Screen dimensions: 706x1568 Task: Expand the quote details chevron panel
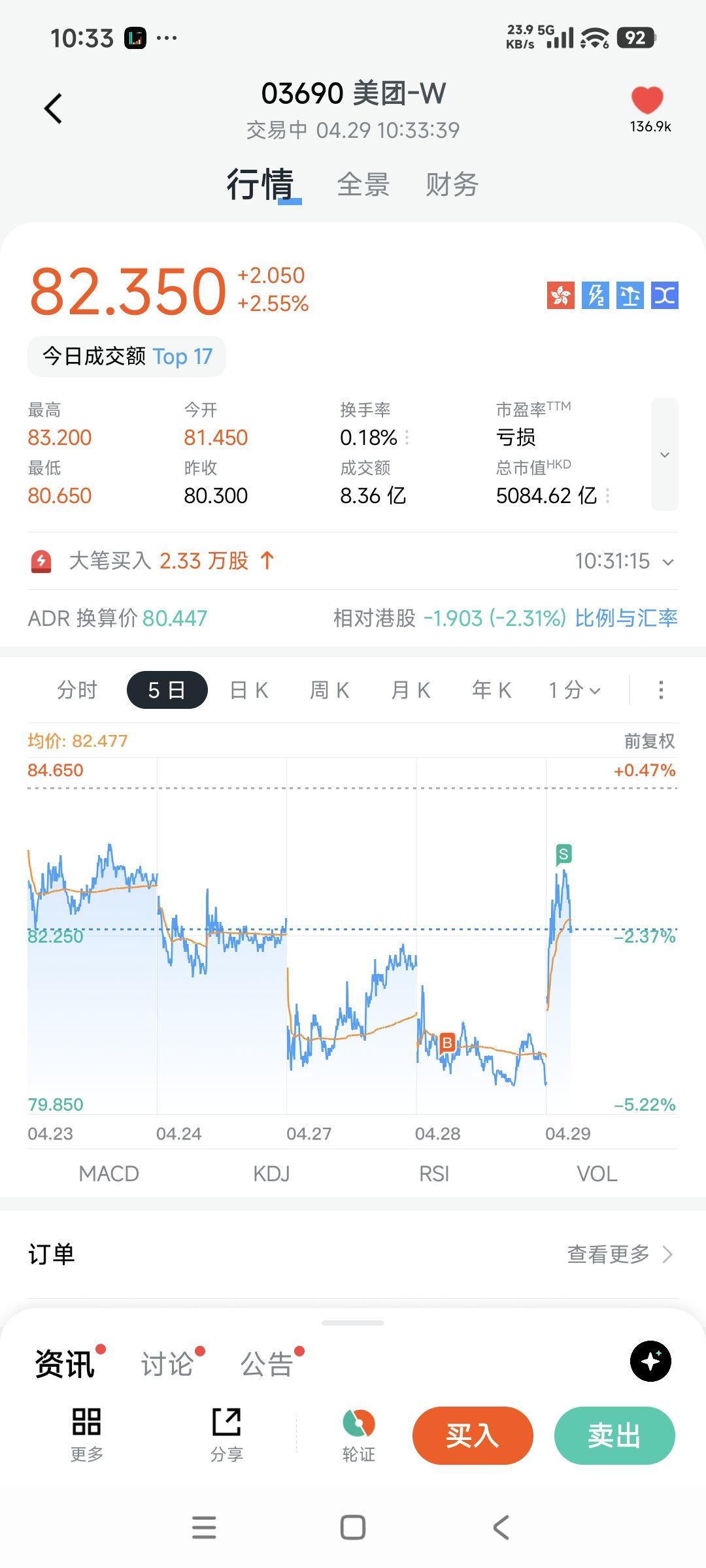tap(664, 455)
